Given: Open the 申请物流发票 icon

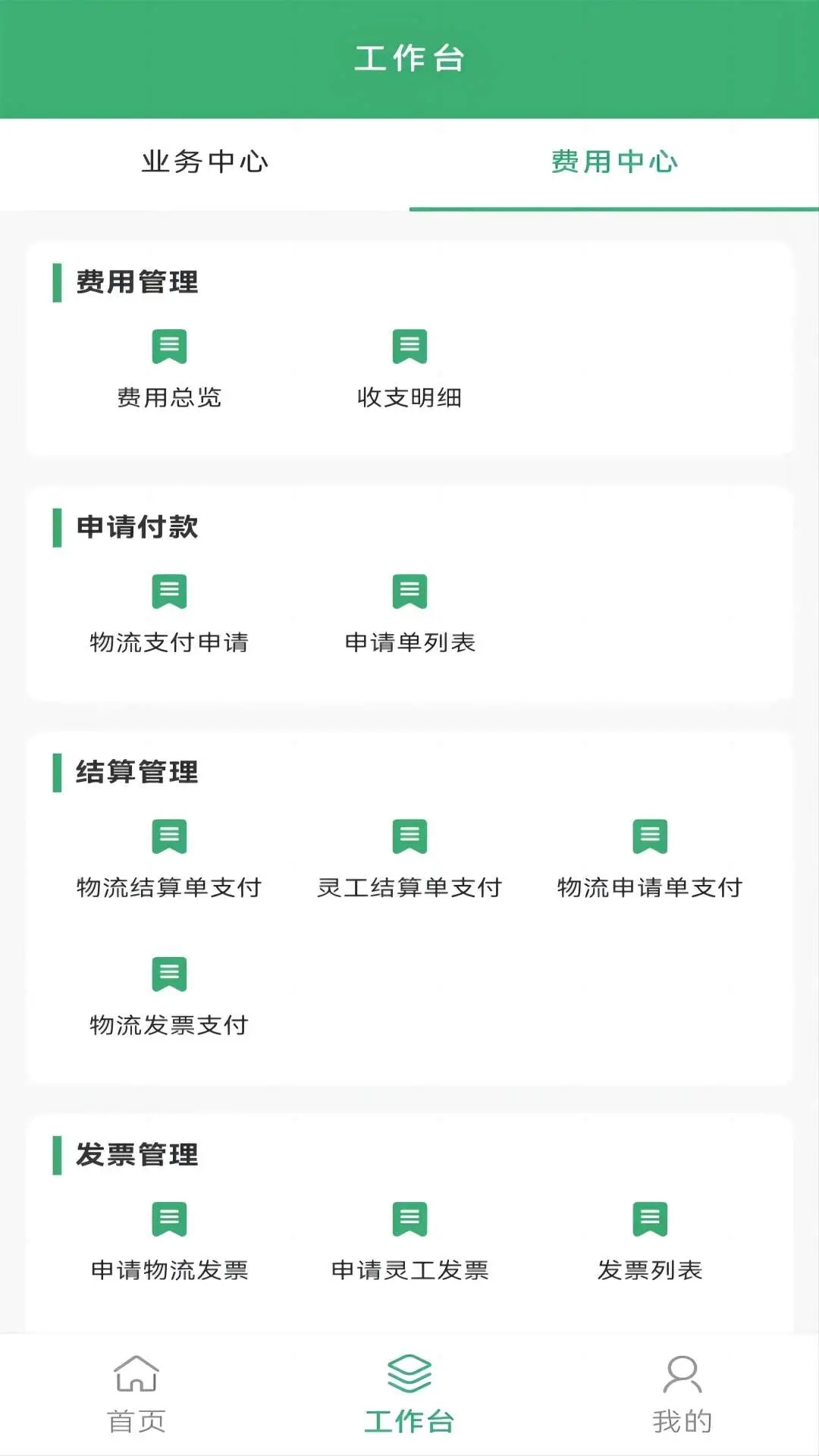Looking at the screenshot, I should coord(168,1219).
